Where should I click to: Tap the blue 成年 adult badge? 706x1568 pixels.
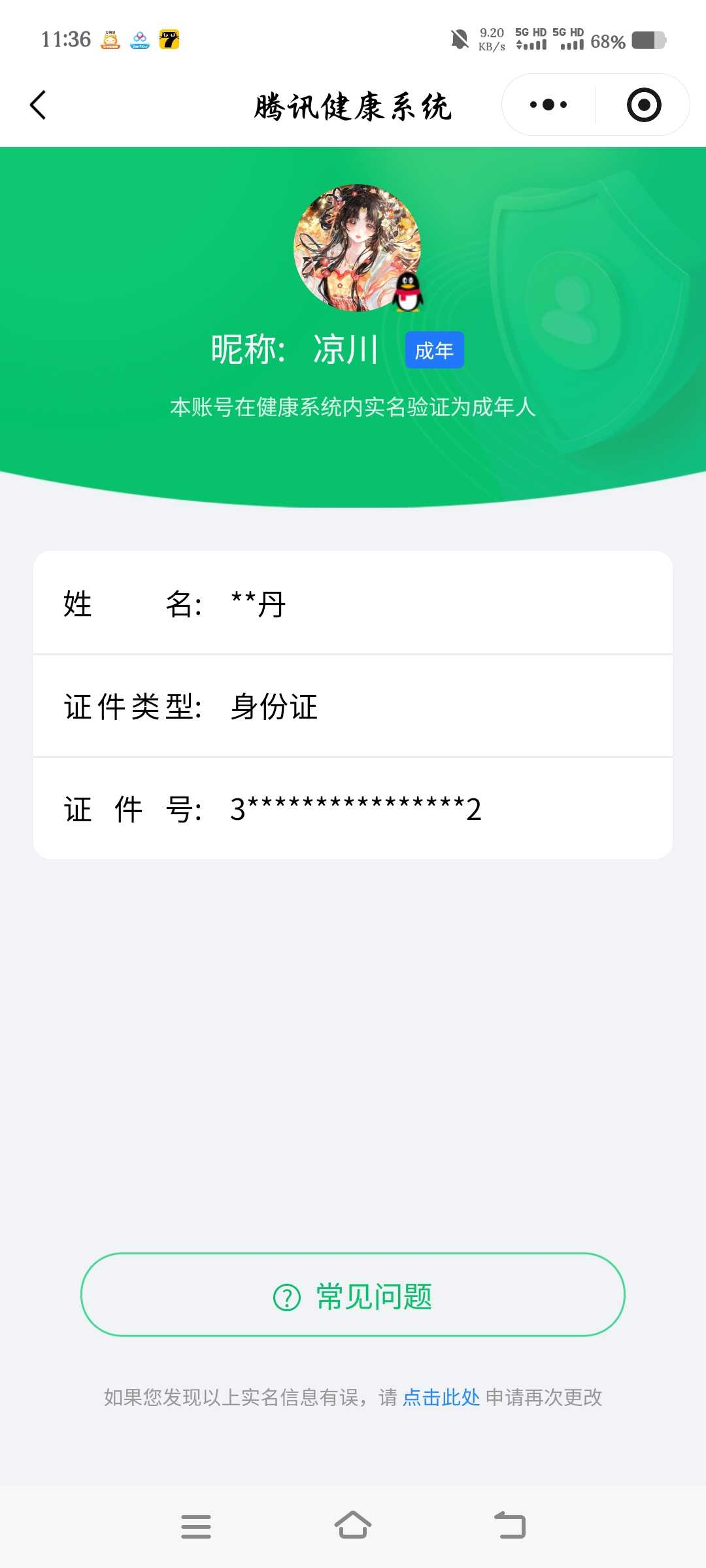tap(433, 350)
